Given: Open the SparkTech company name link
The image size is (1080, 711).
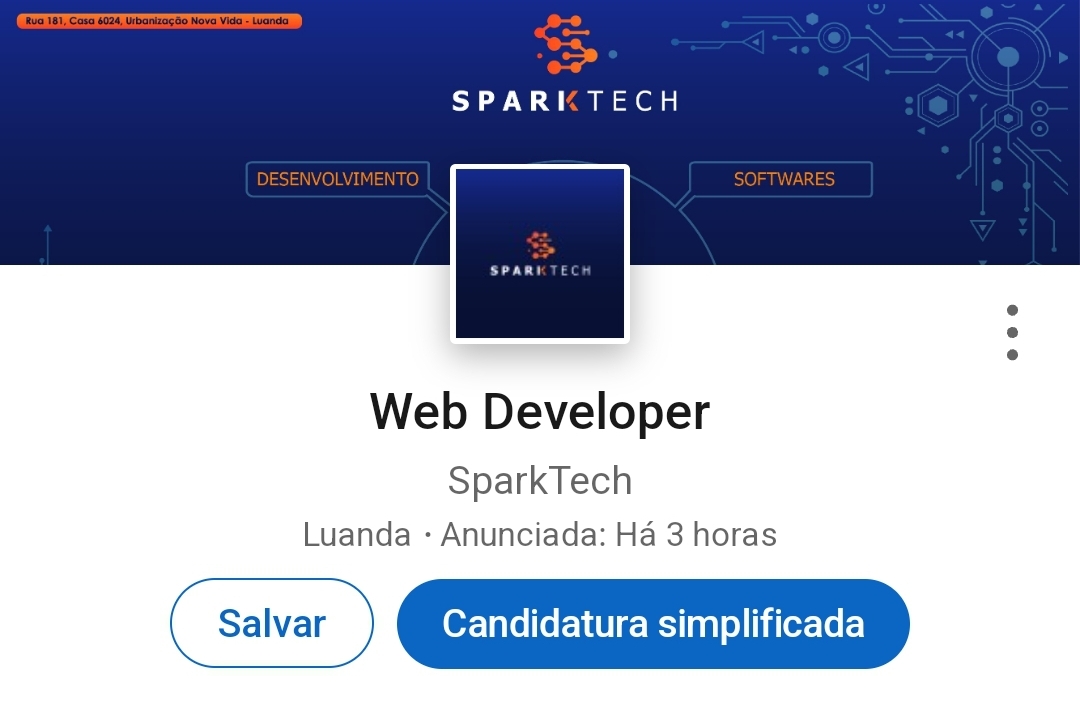Looking at the screenshot, I should click(x=540, y=481).
